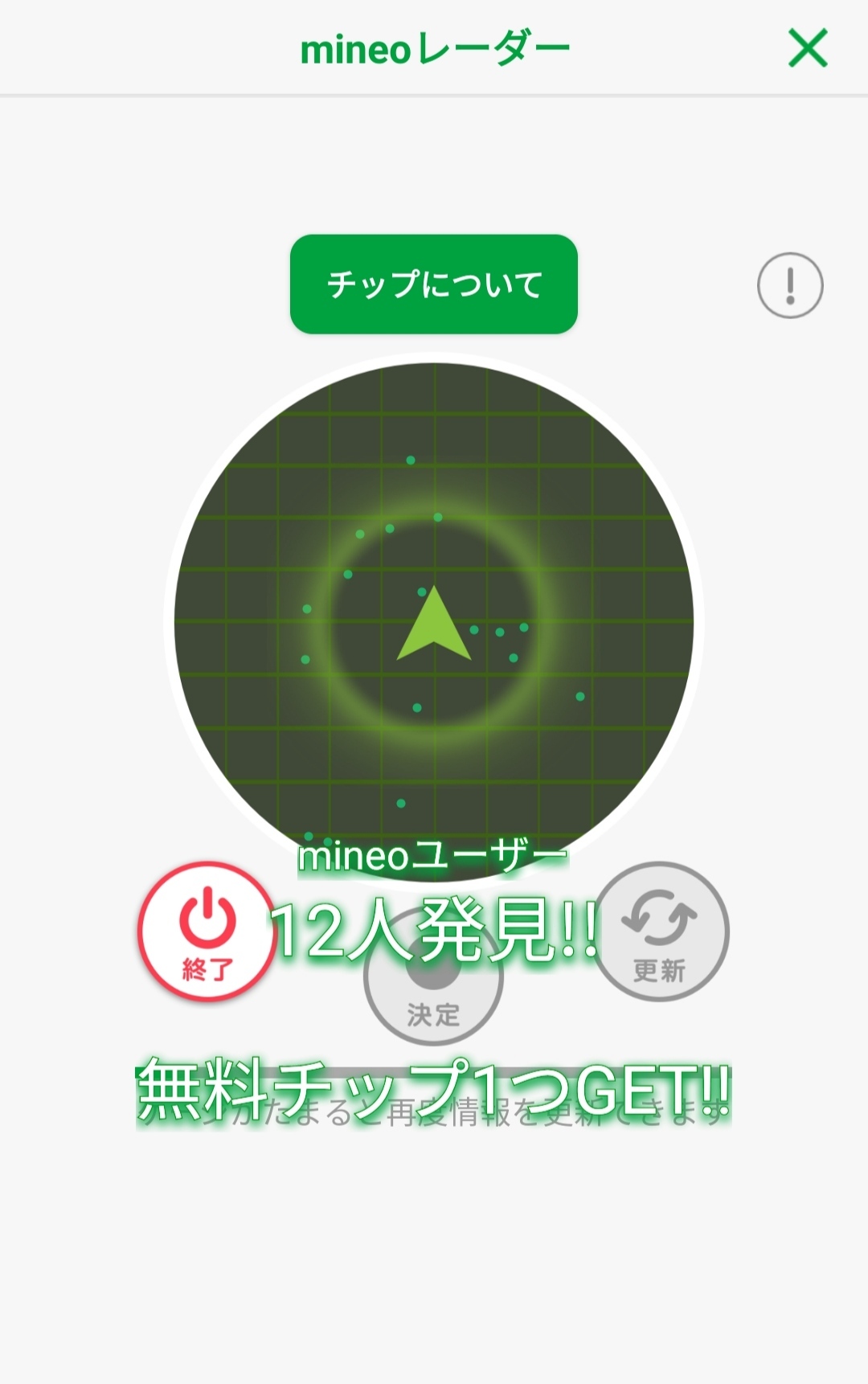Tap the exclamation info icon
This screenshot has width=868, height=1384.
790,285
